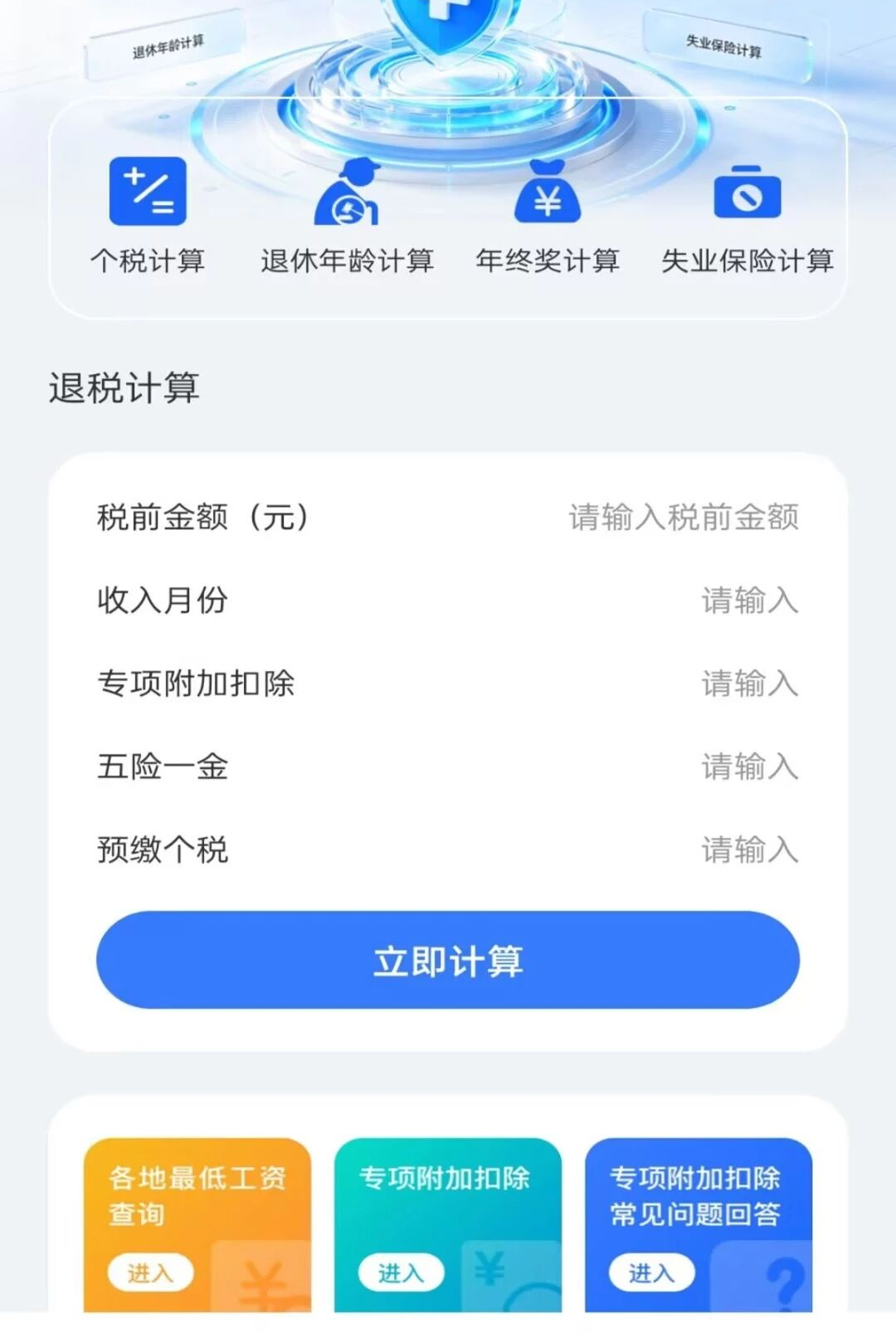Select the 年终奖计算 option

click(548, 215)
